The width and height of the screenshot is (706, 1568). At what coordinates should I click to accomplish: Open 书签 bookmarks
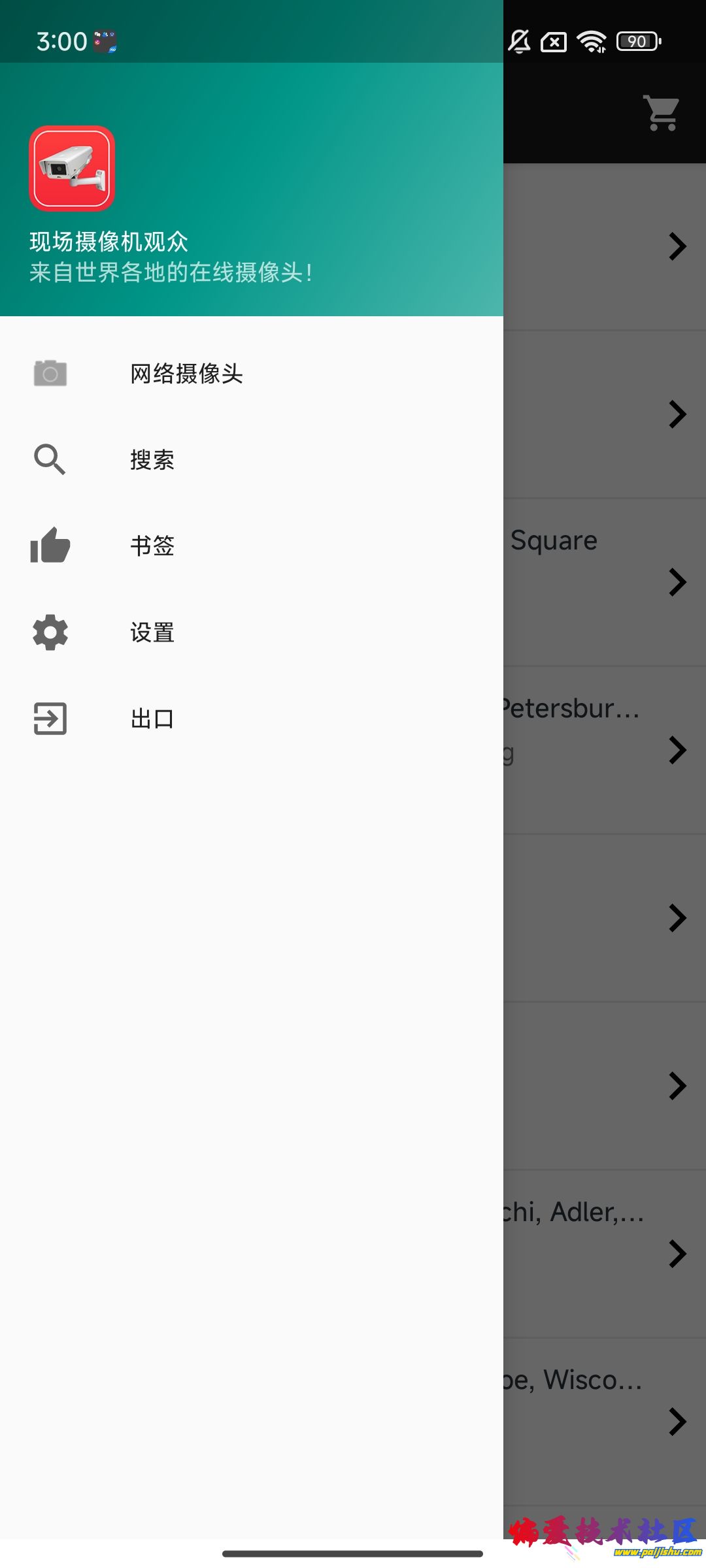tap(152, 546)
